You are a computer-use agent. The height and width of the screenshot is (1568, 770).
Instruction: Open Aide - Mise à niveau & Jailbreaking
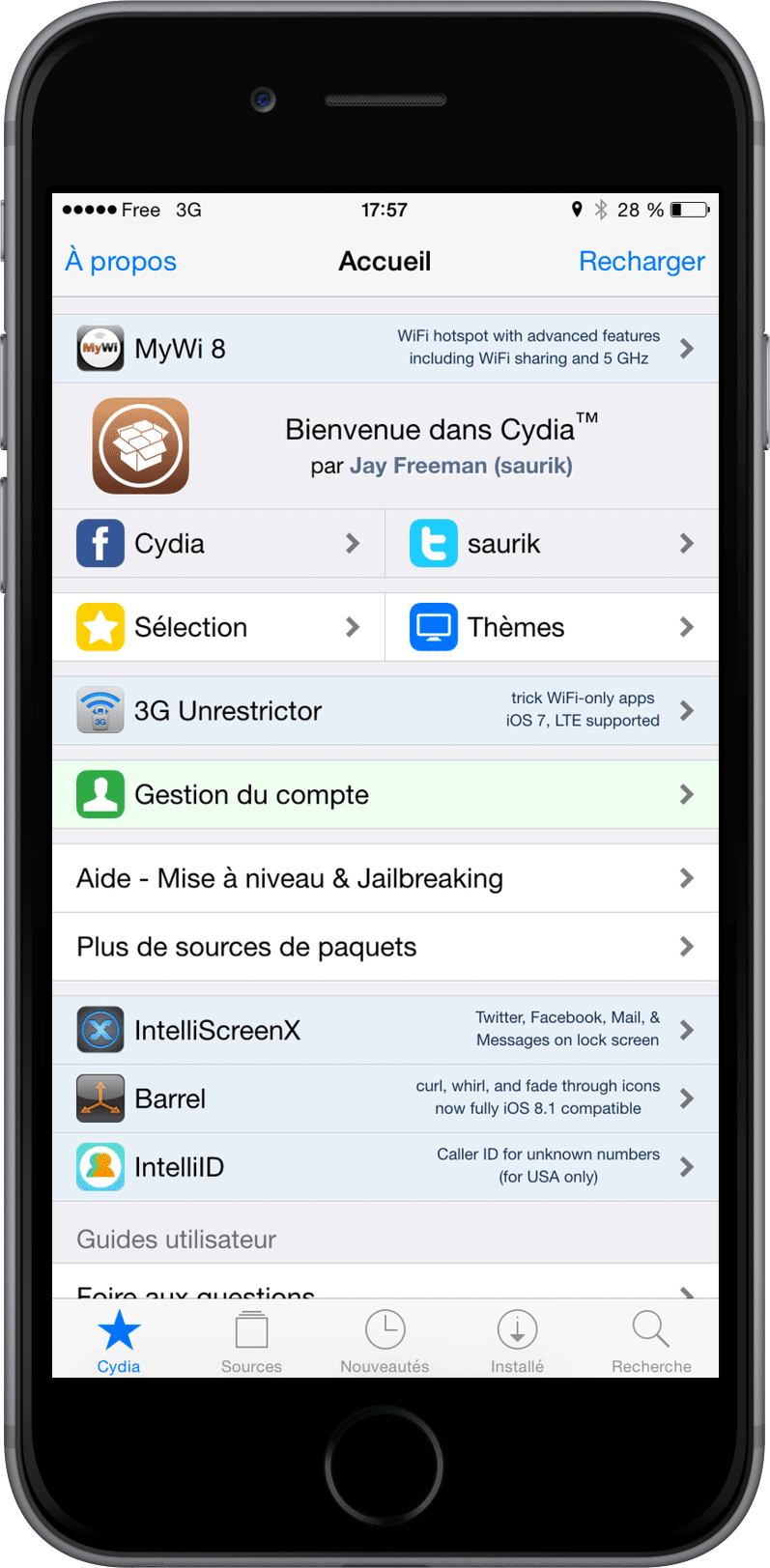385,878
